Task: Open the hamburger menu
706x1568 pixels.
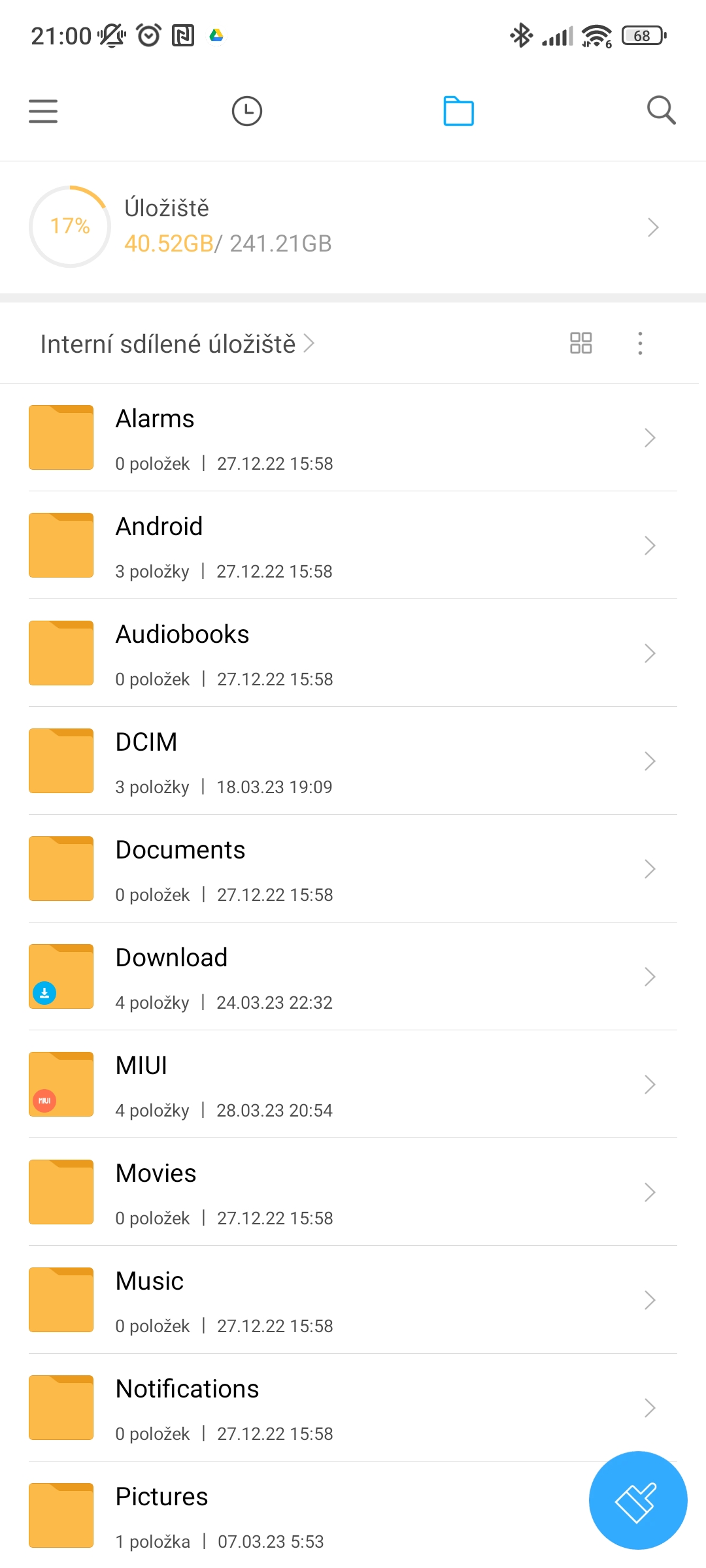Action: [43, 111]
